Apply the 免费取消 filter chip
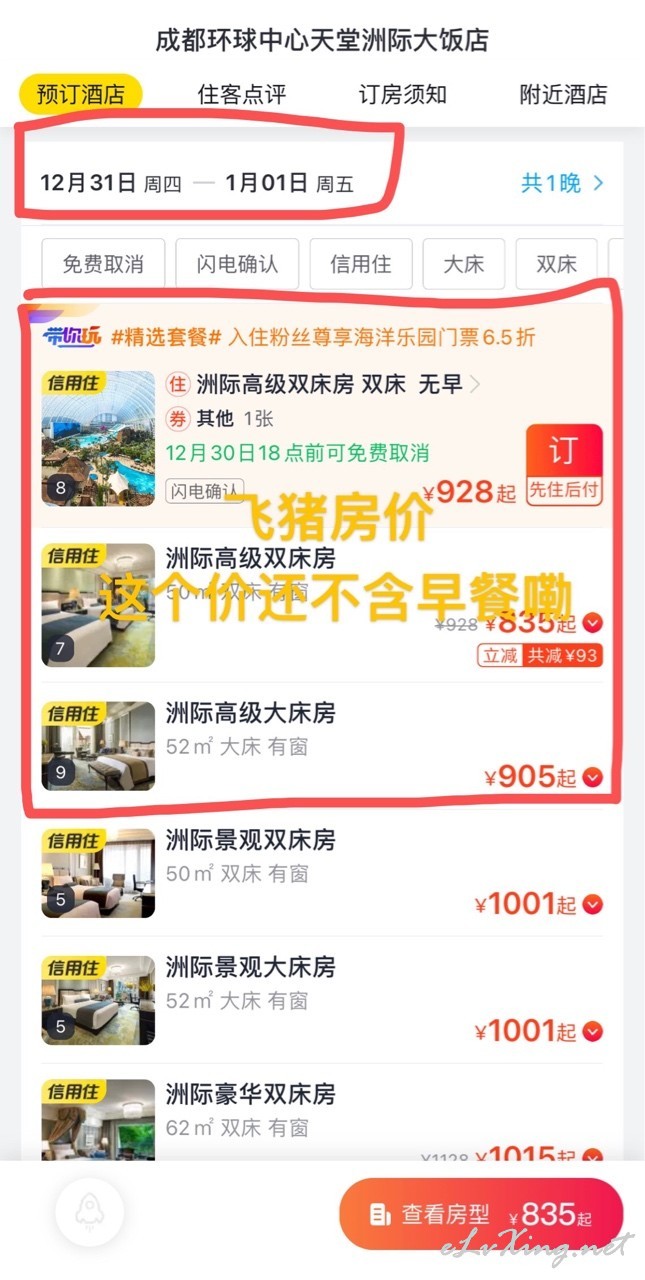The height and width of the screenshot is (1280, 645). (x=103, y=264)
